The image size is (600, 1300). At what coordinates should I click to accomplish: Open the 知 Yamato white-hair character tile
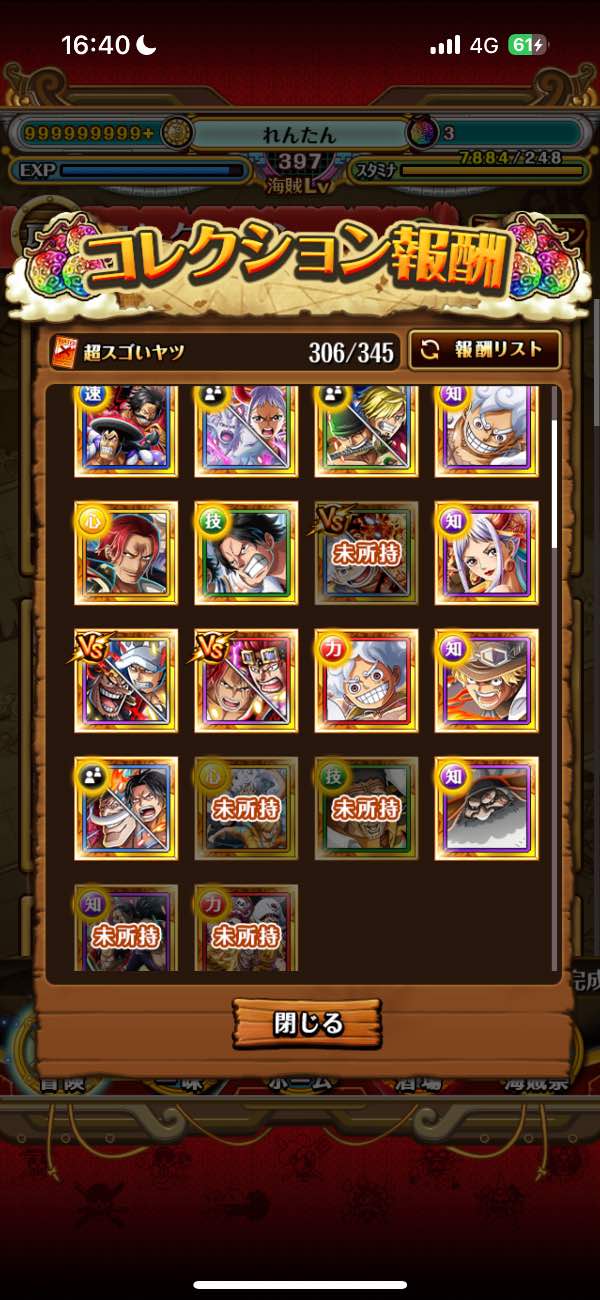pyautogui.click(x=486, y=553)
